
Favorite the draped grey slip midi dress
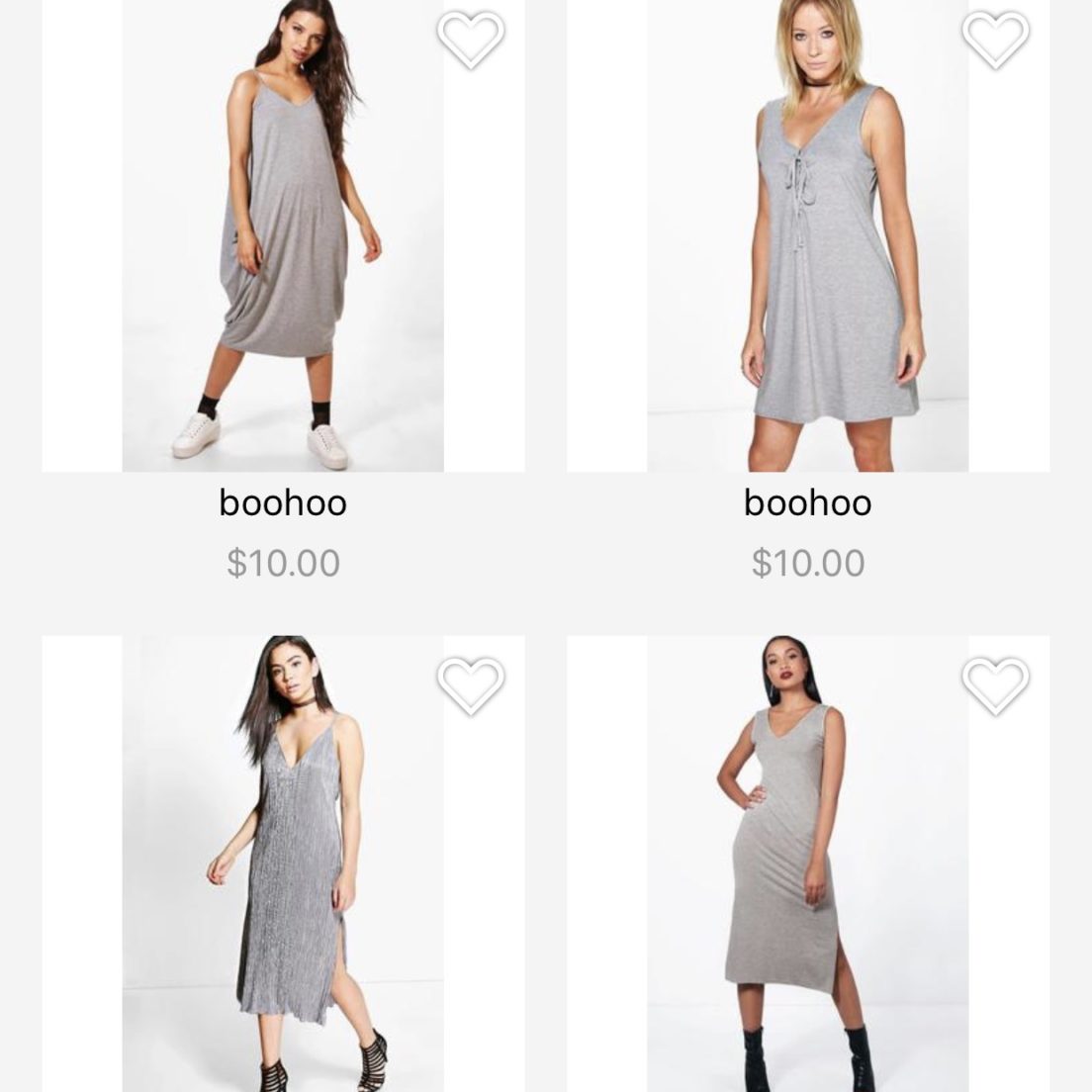471,39
